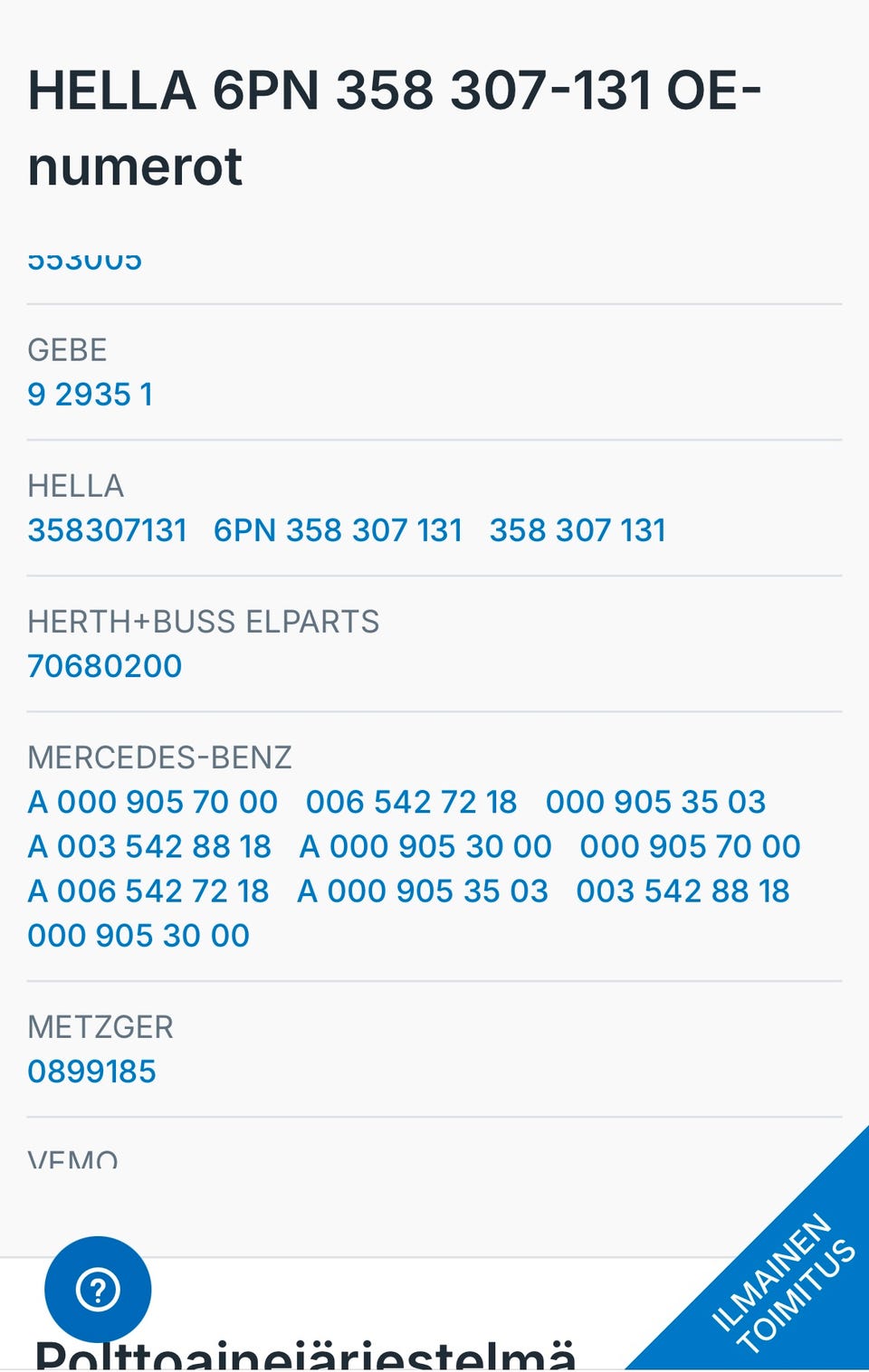This screenshot has width=869, height=1372.
Task: Select HELLA 6PN 358 307 131 link
Action: coord(338,530)
